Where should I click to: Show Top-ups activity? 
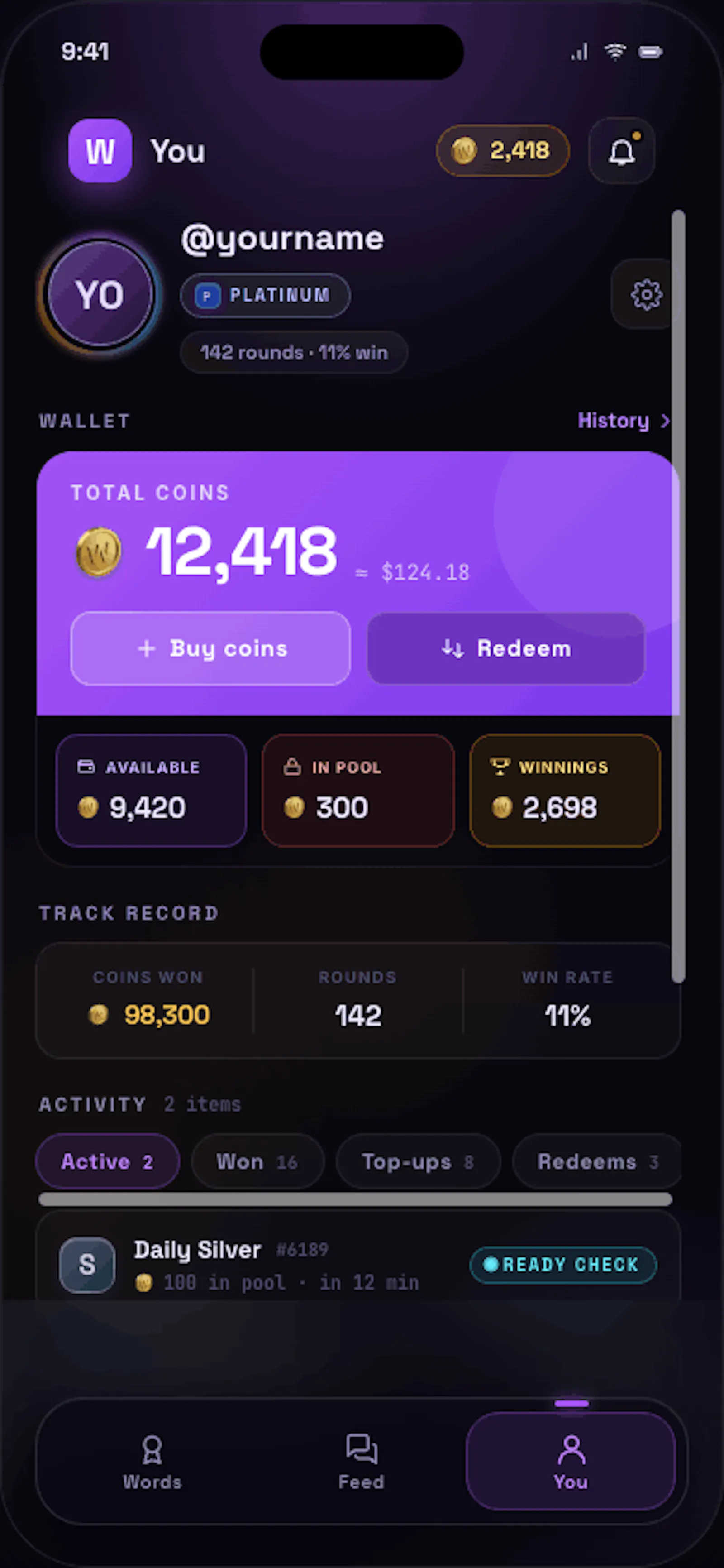point(418,1161)
